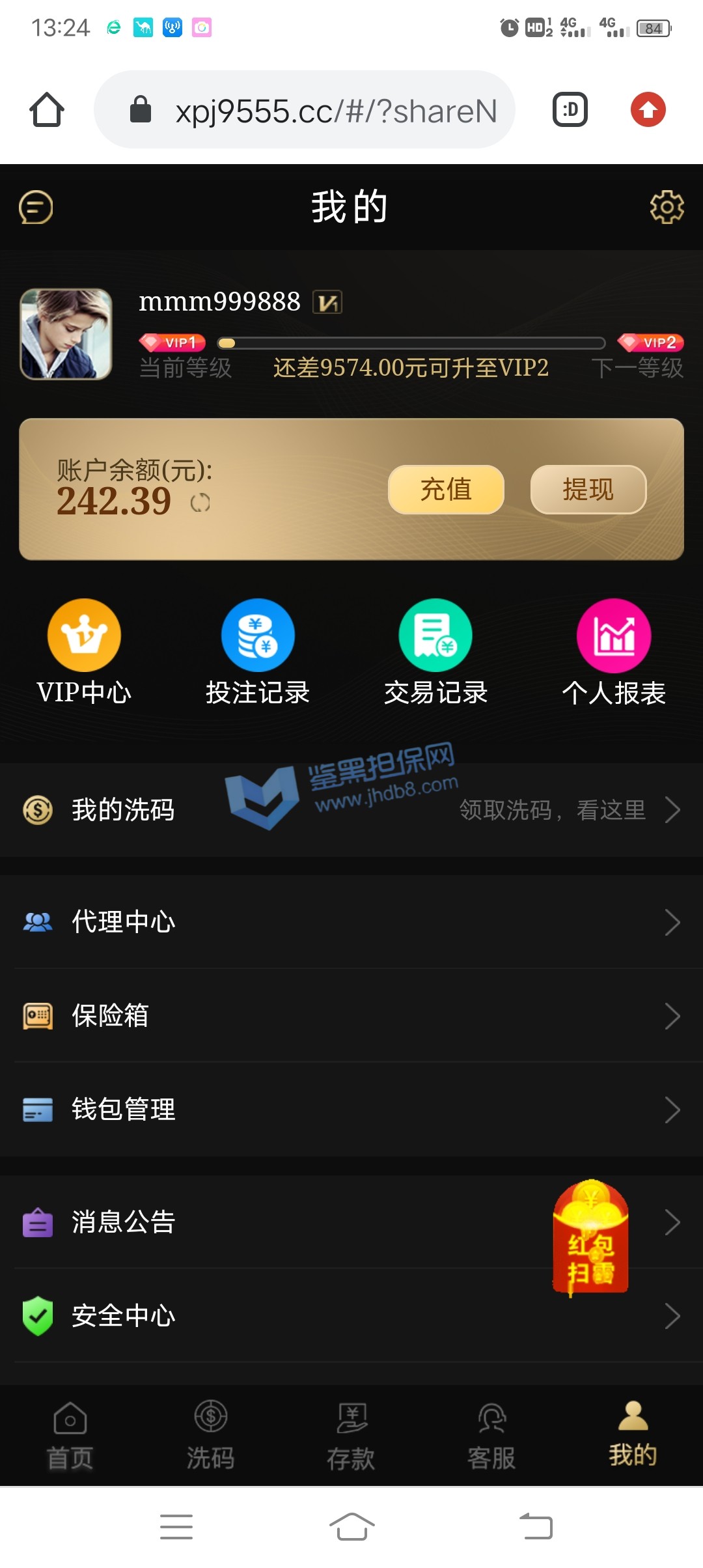This screenshot has height=1568, width=703.
Task: Open 钱包管理 wallet management
Action: click(351, 1110)
